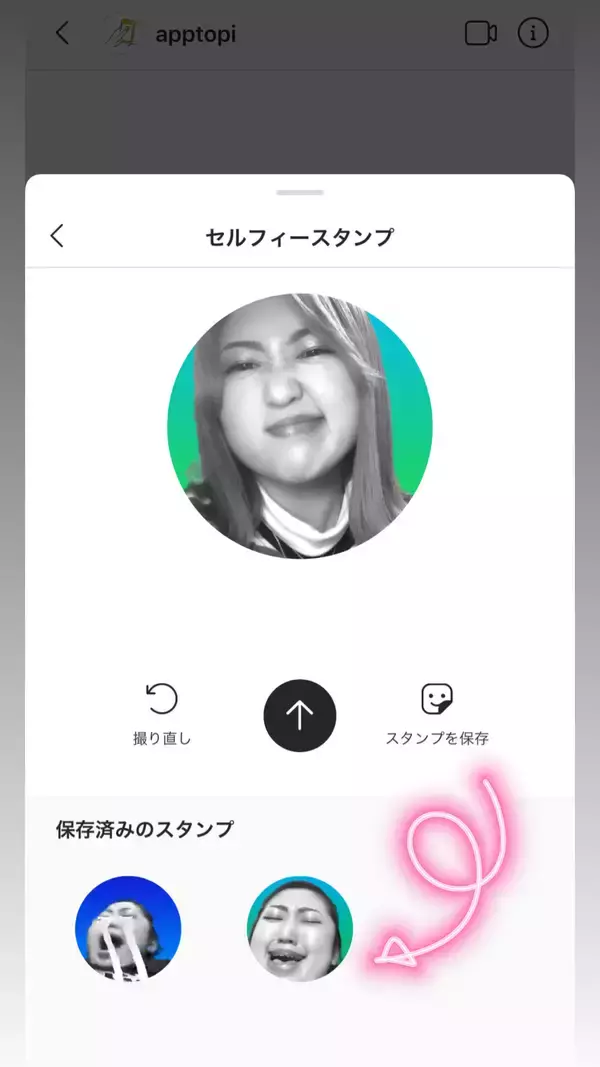Save the stamp with スタンプを保存
Screen dimensions: 600x1067
(x=437, y=713)
